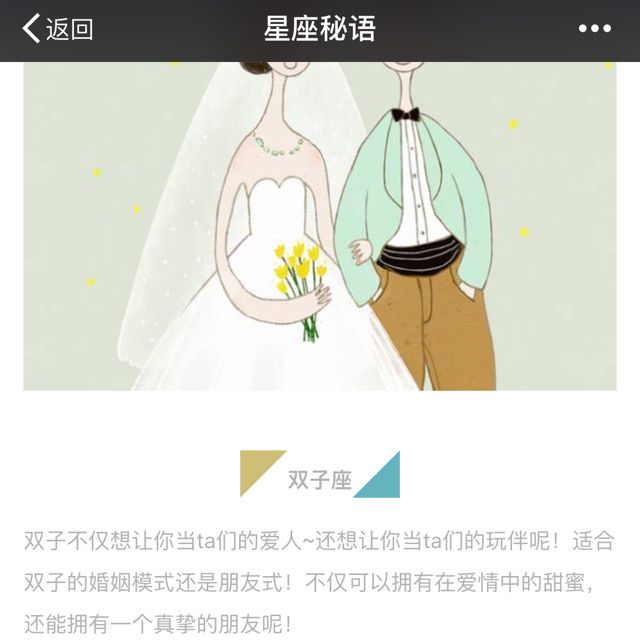Open the three-dot more options menu
Image resolution: width=640 pixels, height=640 pixels.
coord(594,29)
